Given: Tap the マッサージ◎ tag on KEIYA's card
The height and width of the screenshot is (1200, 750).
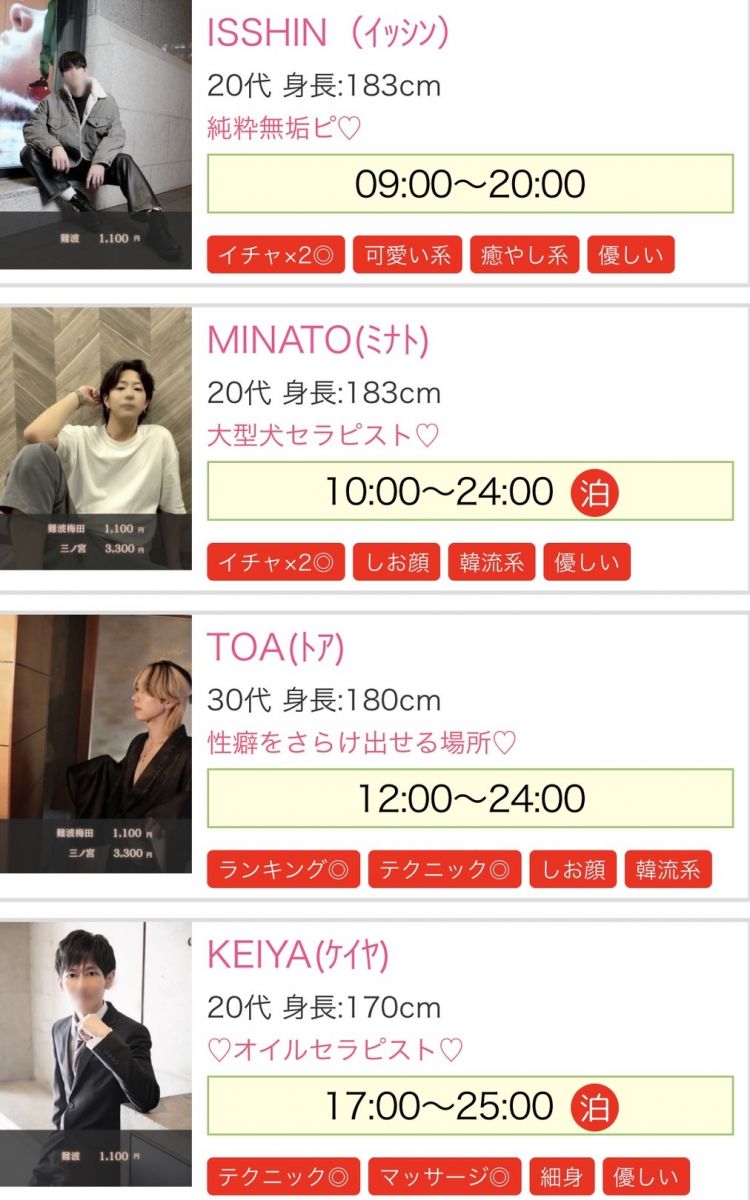Looking at the screenshot, I should click(444, 1176).
